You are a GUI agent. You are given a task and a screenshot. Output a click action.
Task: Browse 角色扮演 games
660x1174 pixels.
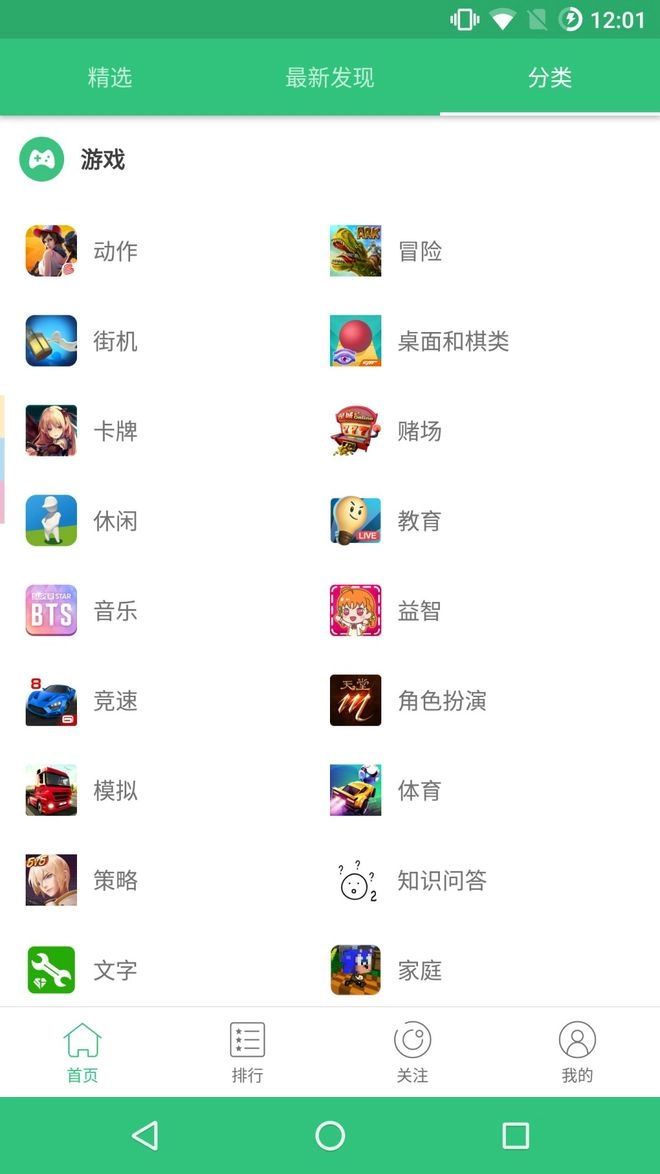(x=442, y=701)
